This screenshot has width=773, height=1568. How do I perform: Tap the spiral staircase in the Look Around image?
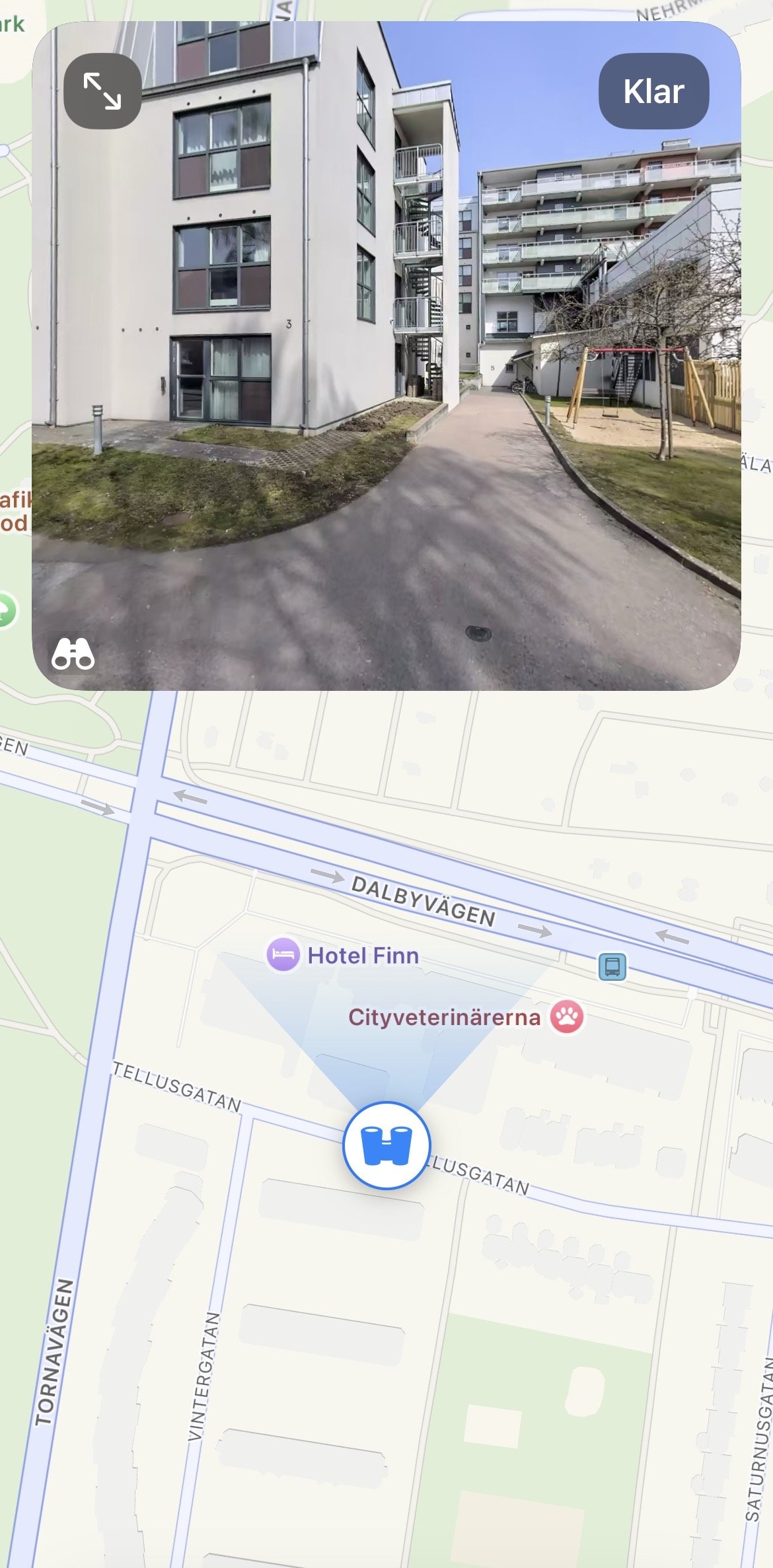pos(420,284)
